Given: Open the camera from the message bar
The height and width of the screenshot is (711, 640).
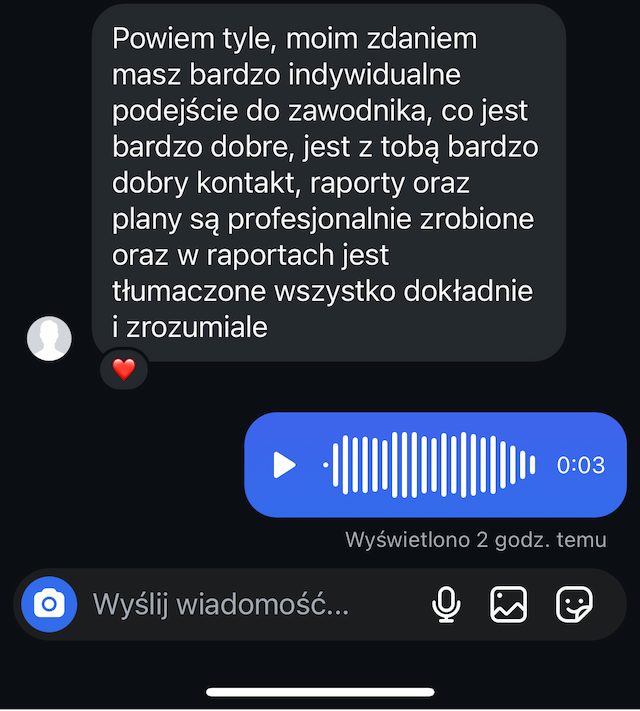Looking at the screenshot, I should [49, 604].
